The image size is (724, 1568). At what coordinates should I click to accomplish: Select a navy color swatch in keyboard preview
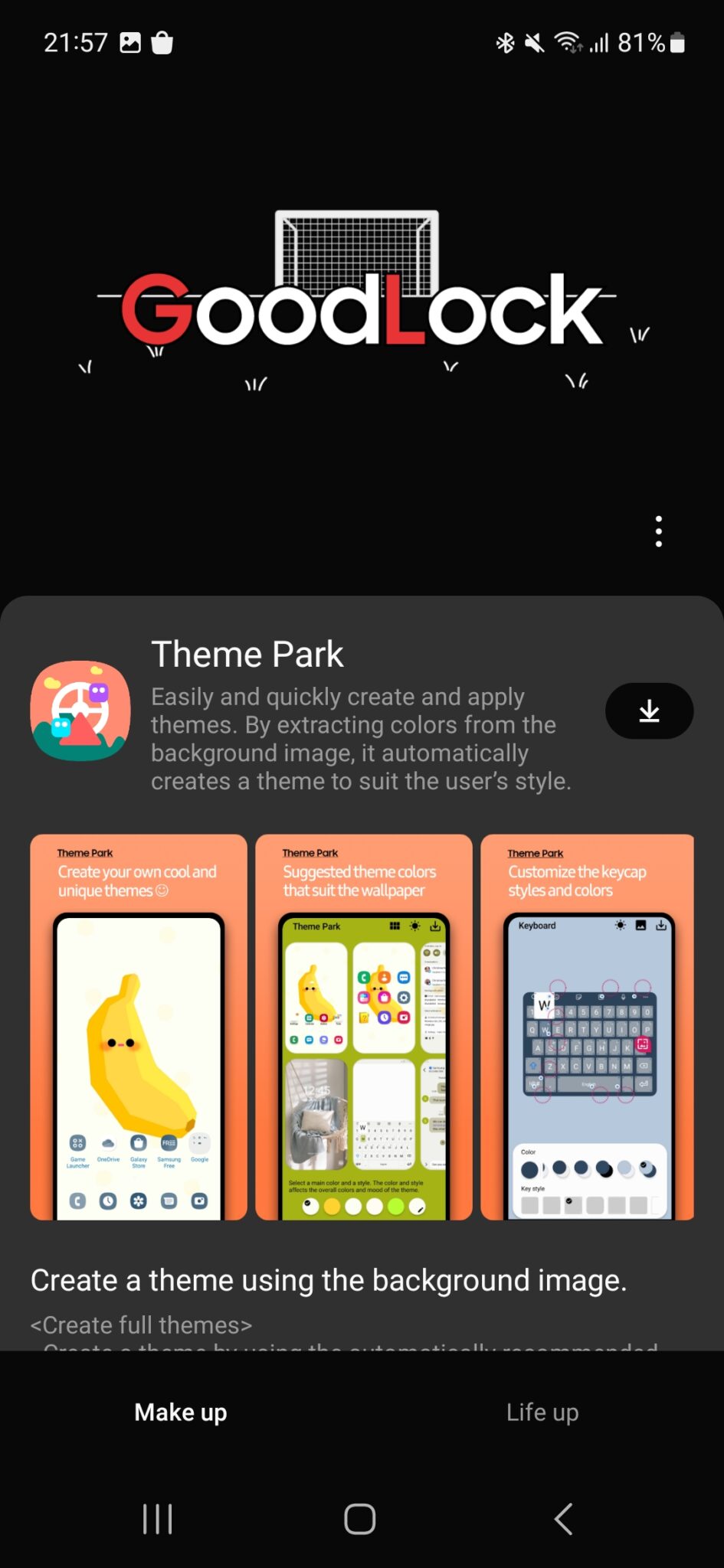(x=531, y=1169)
